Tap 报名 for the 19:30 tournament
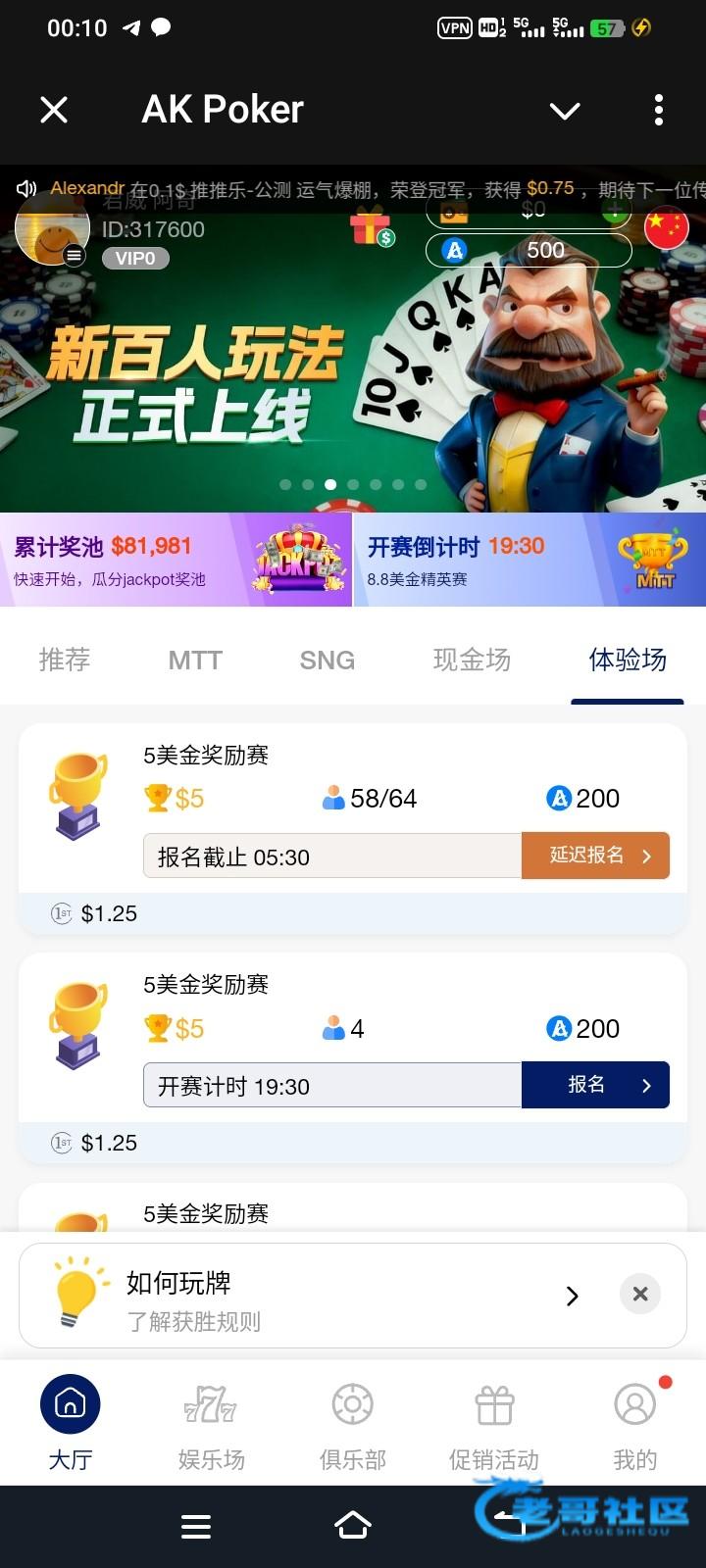Screen dimensions: 706x1568 595,1085
